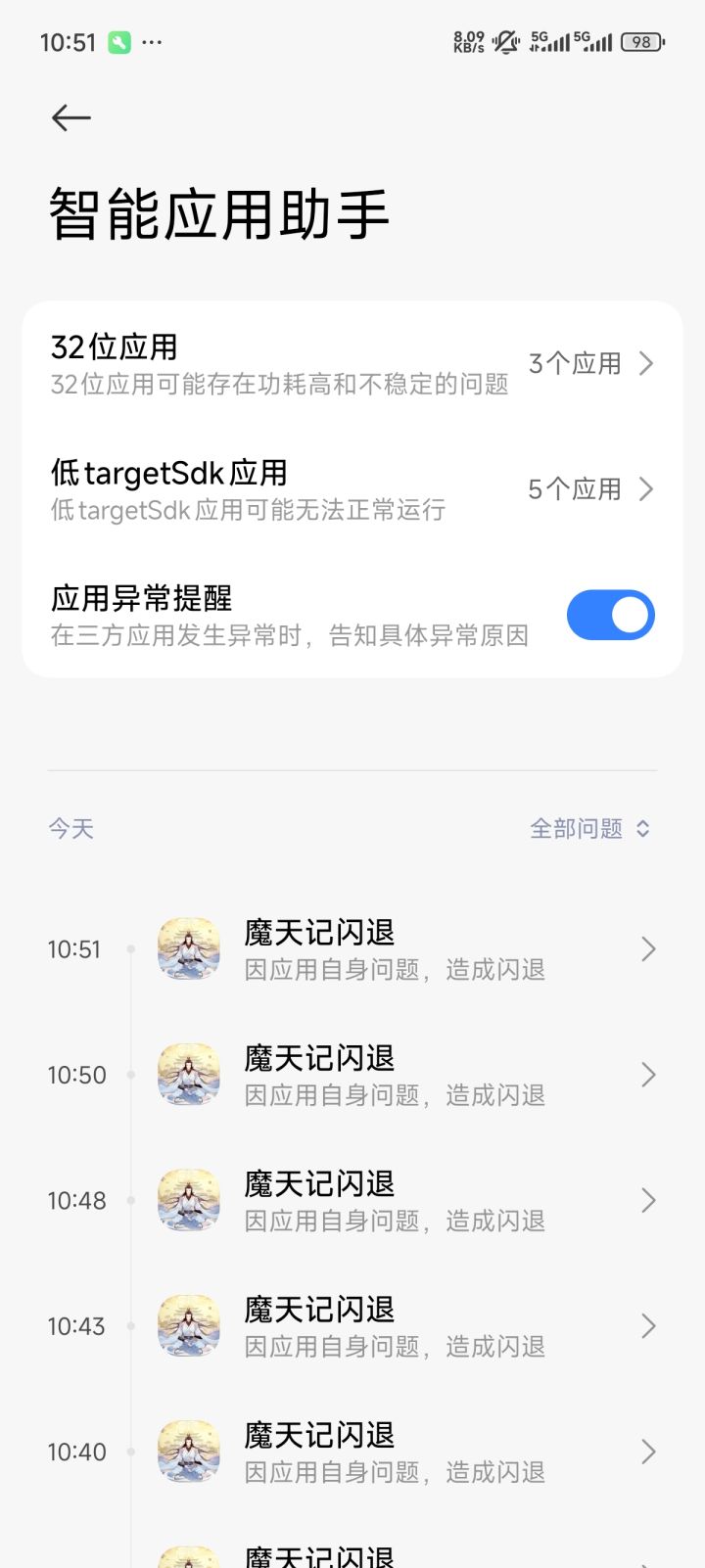Viewport: 705px width, 1568px height.
Task: View the 10:50 魔天记闪退 crash details
Action: 394,1075
